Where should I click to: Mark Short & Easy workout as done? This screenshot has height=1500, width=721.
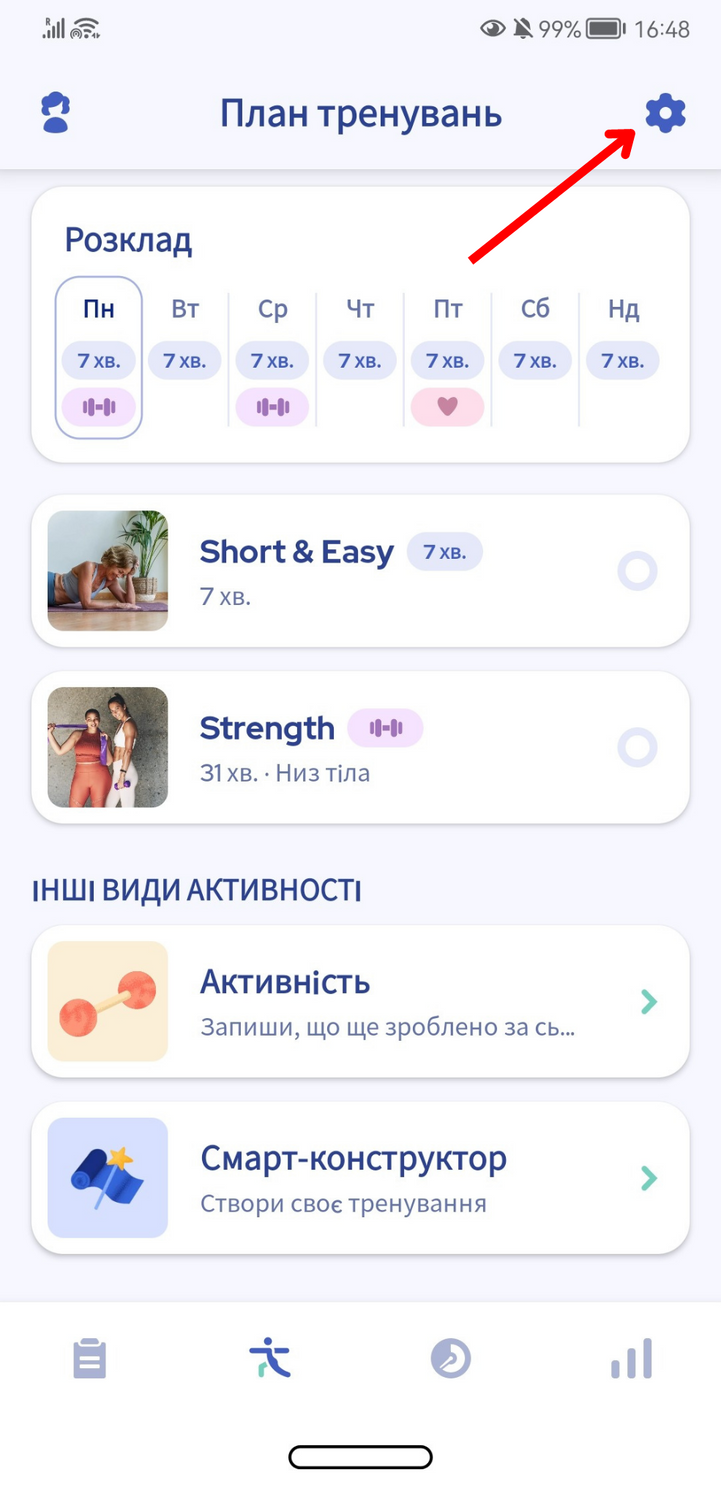click(x=637, y=571)
